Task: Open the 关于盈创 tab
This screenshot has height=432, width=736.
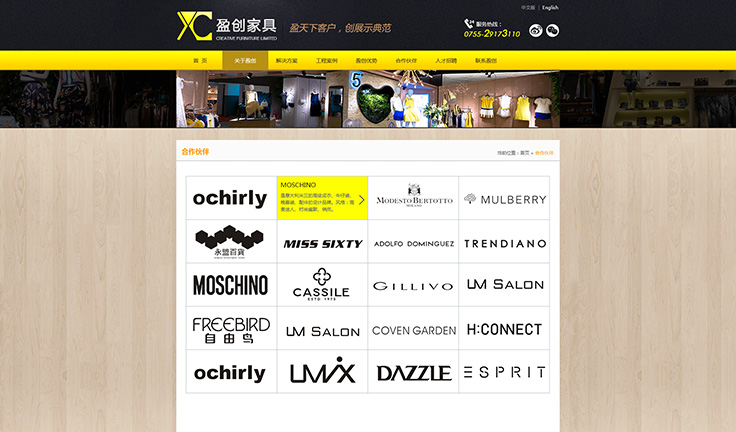Action: point(244,61)
